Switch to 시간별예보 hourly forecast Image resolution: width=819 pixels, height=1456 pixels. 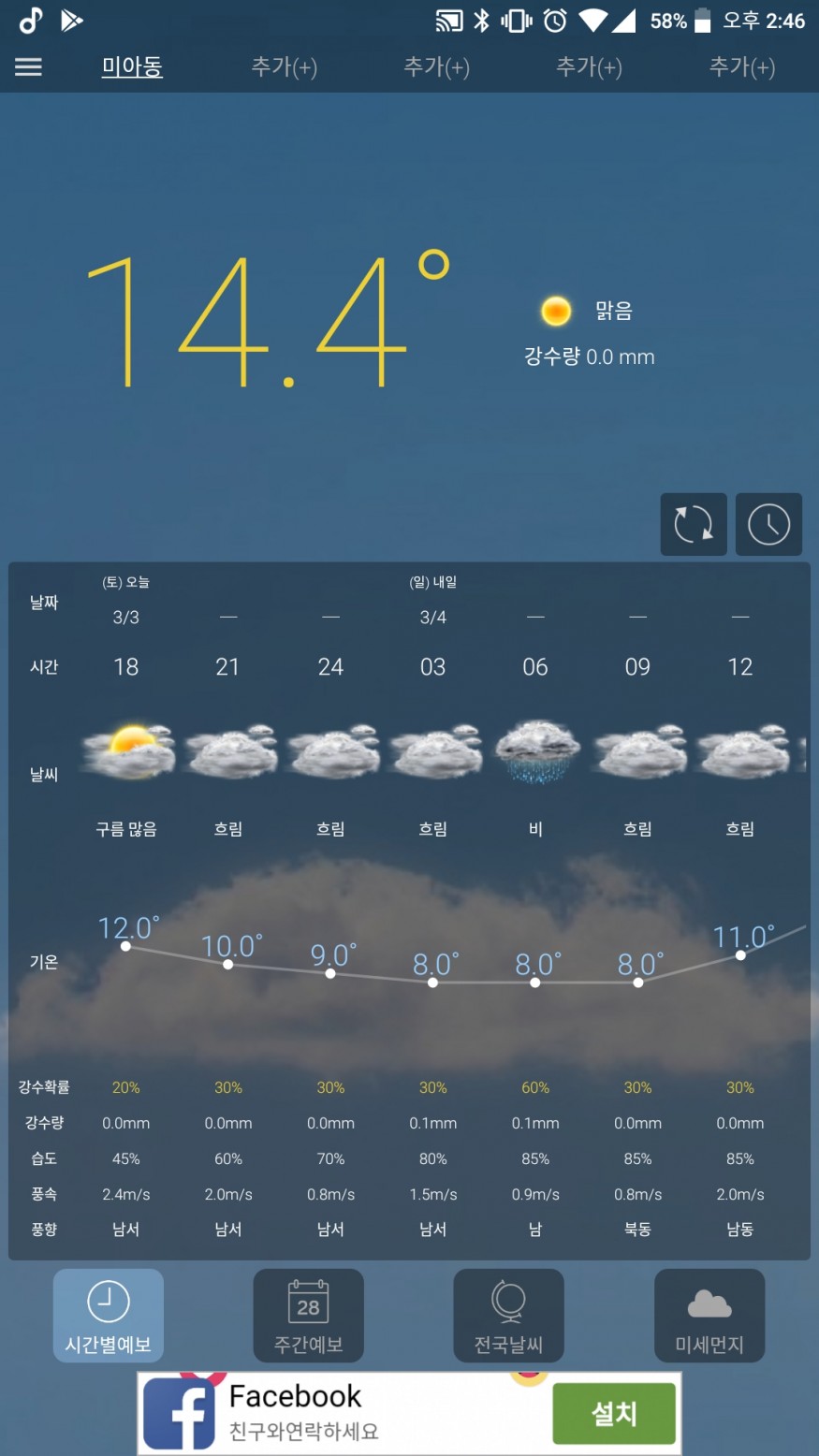click(109, 1315)
